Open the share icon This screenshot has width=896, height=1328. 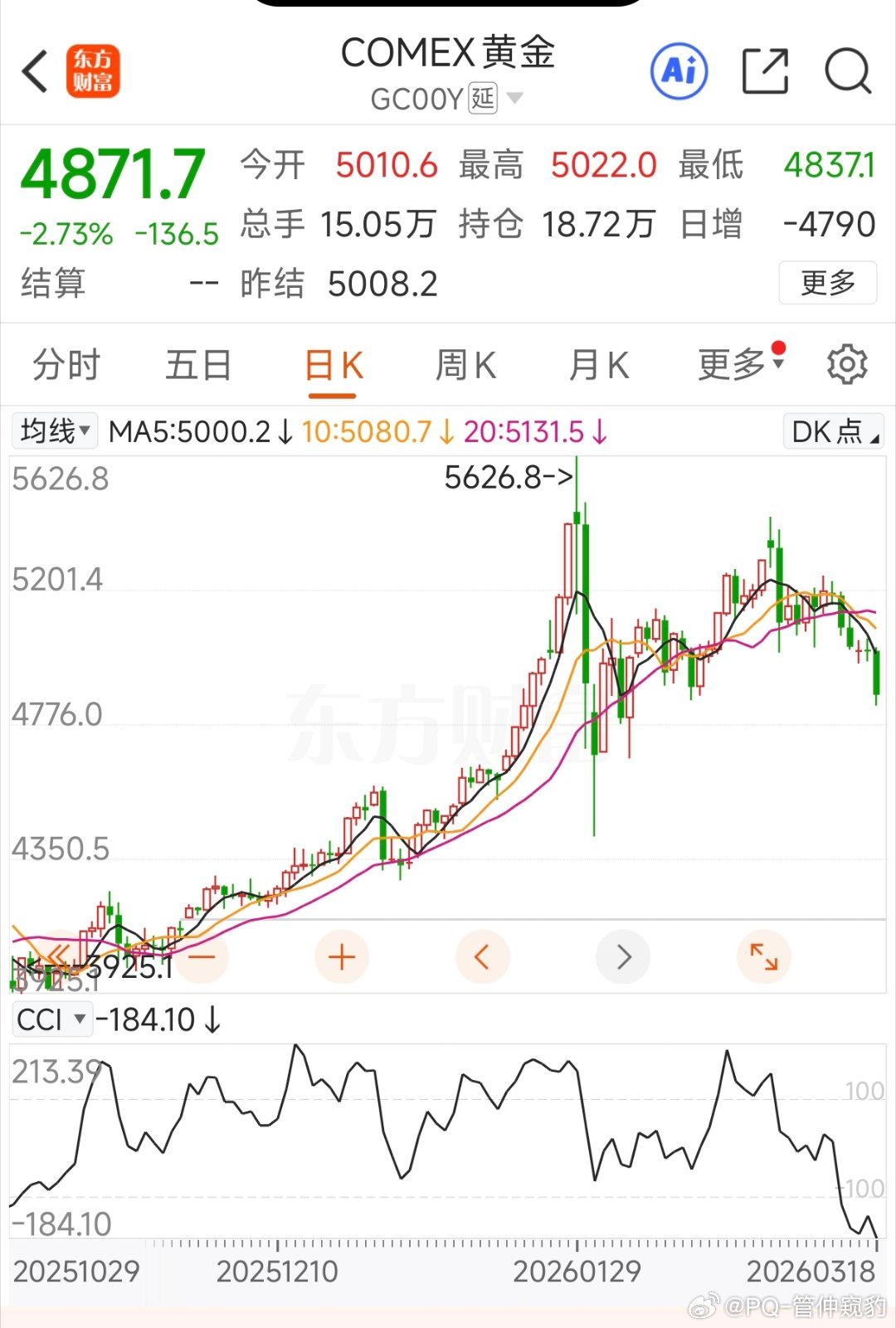point(765,72)
